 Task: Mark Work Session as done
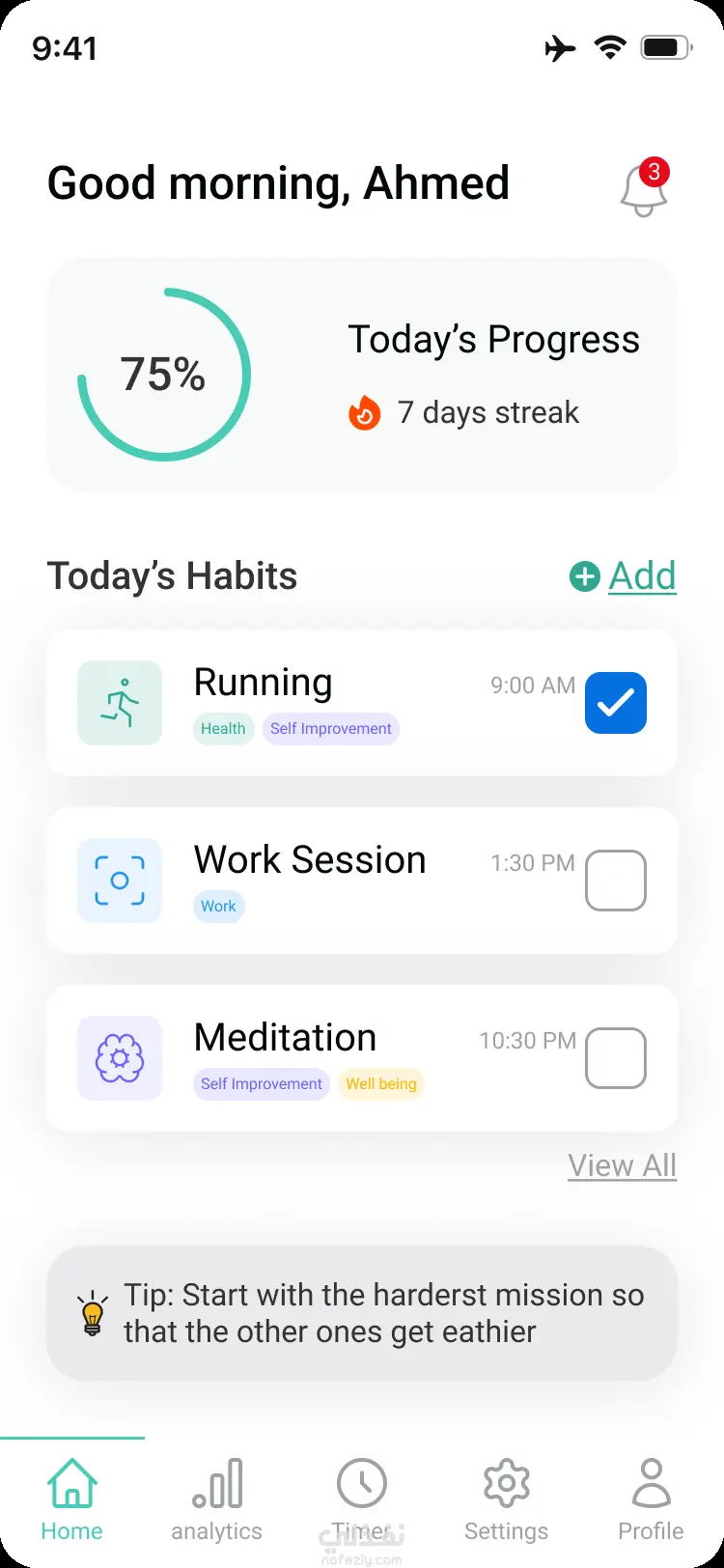[615, 881]
